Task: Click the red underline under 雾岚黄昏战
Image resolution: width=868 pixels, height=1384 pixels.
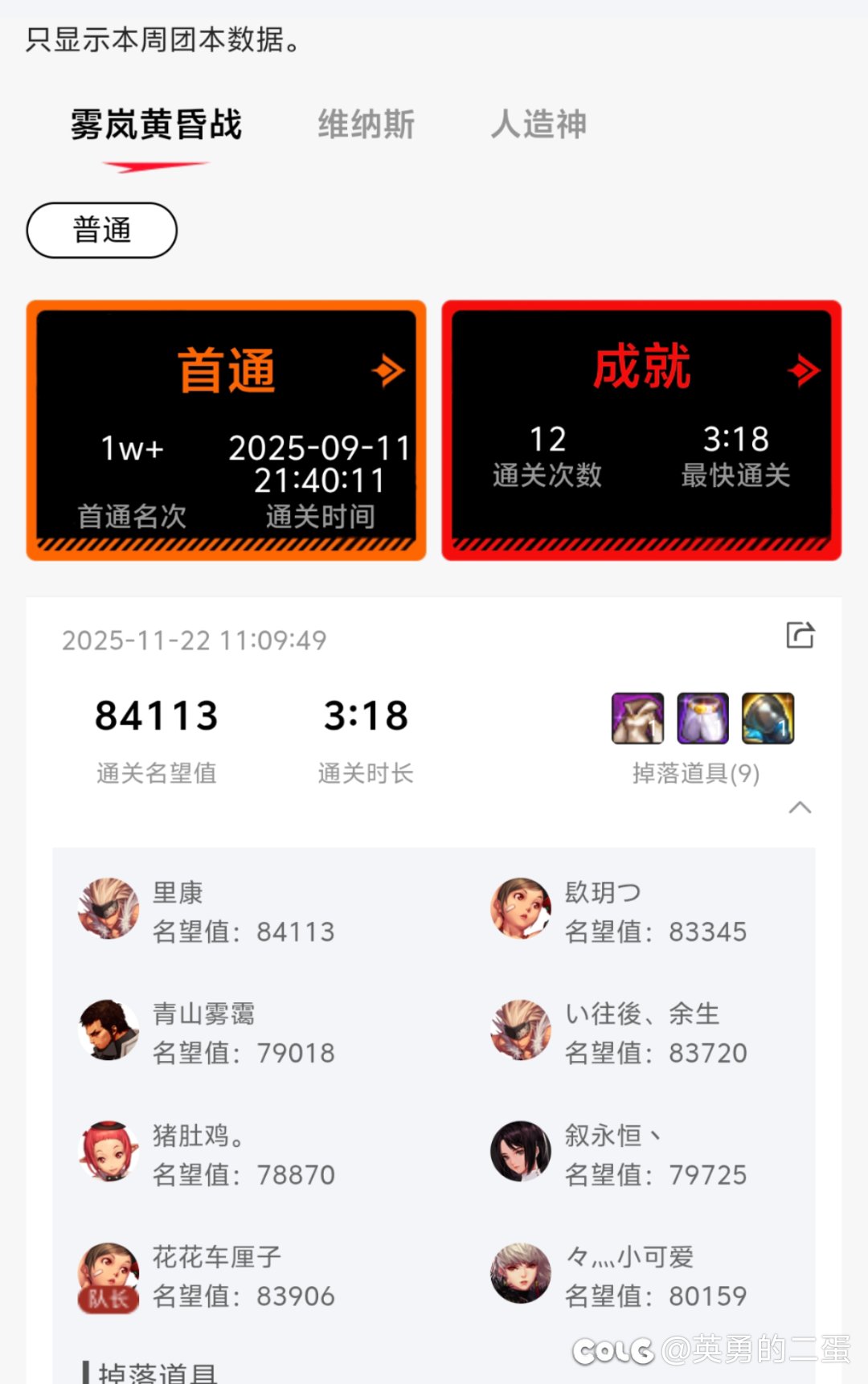Action: pyautogui.click(x=157, y=165)
